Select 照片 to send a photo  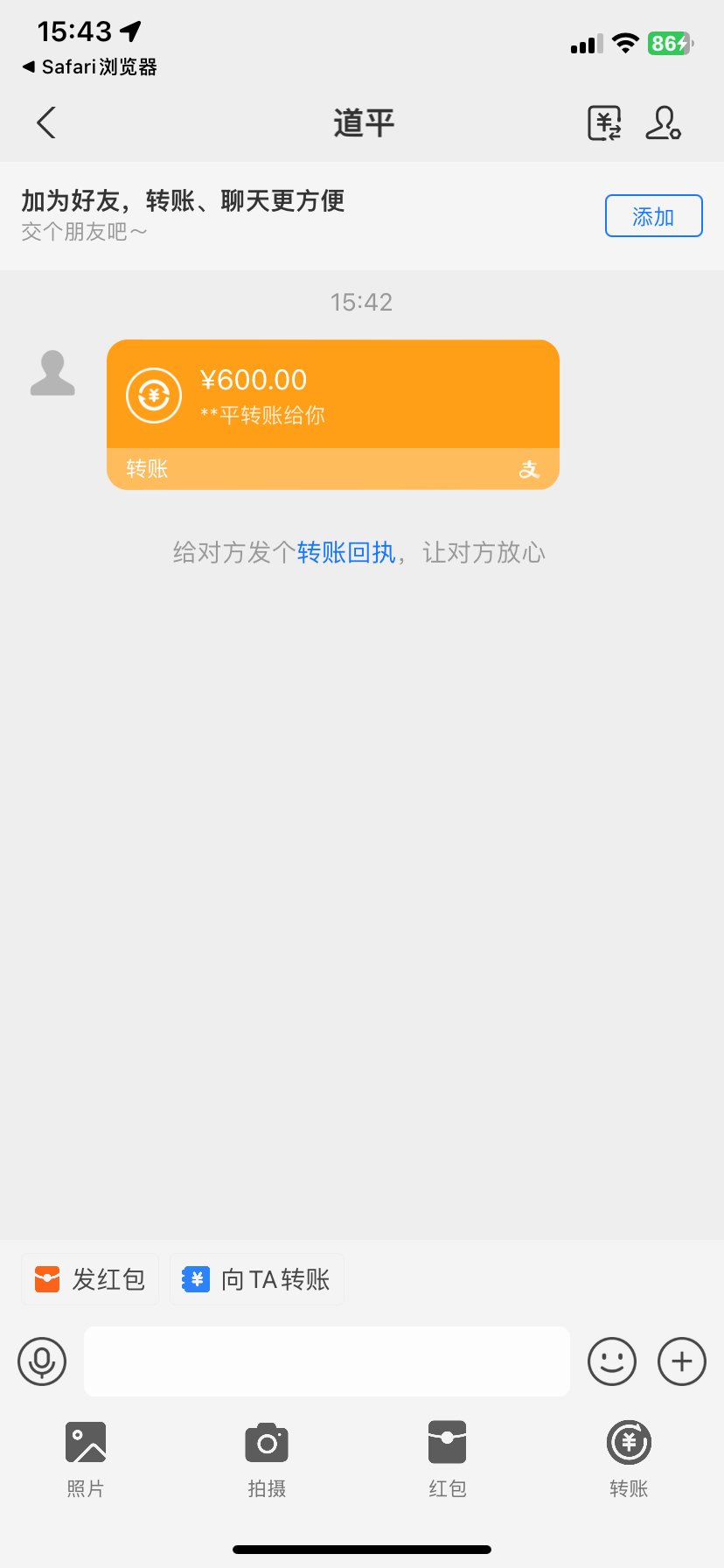point(86,1459)
